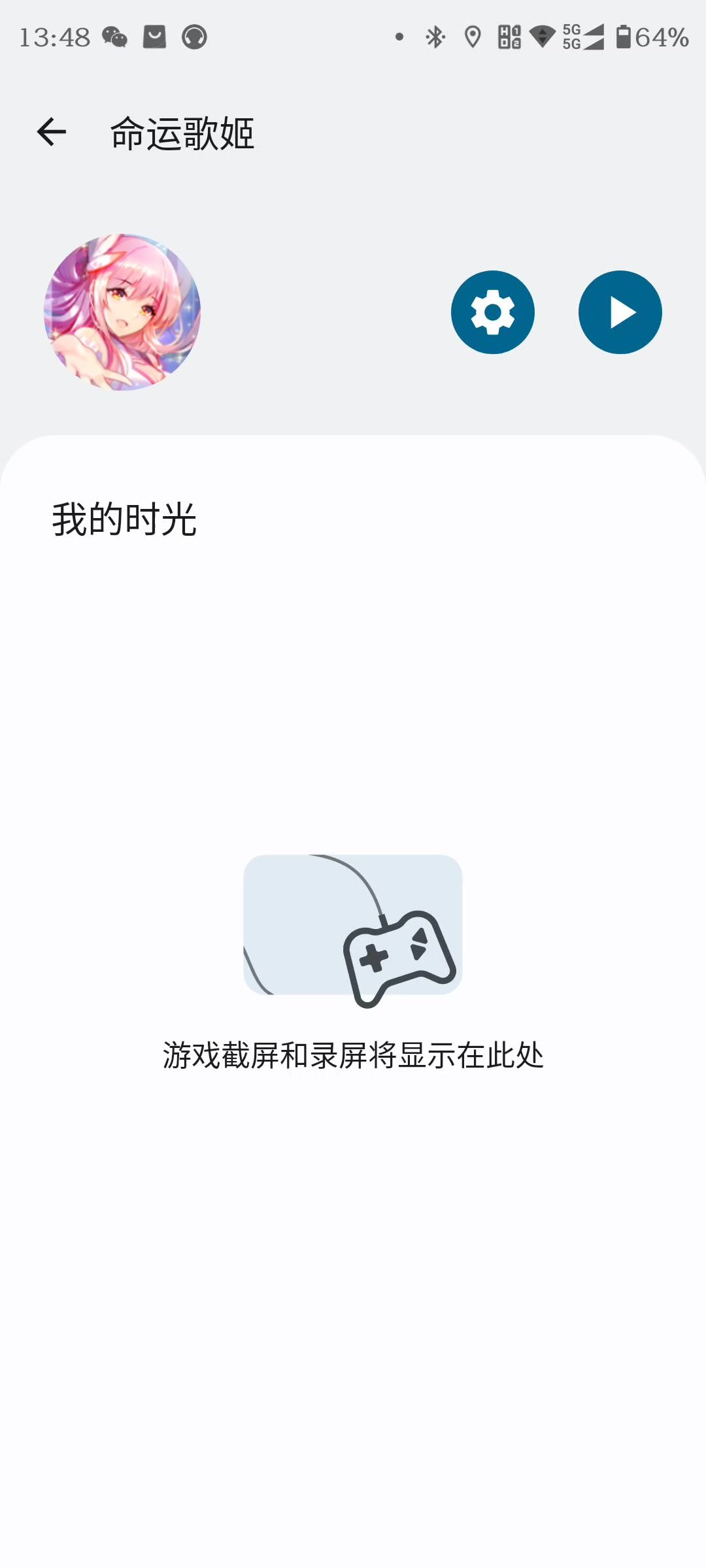Launch 命运歌姬 with the play button
This screenshot has width=706, height=1568.
coord(620,312)
